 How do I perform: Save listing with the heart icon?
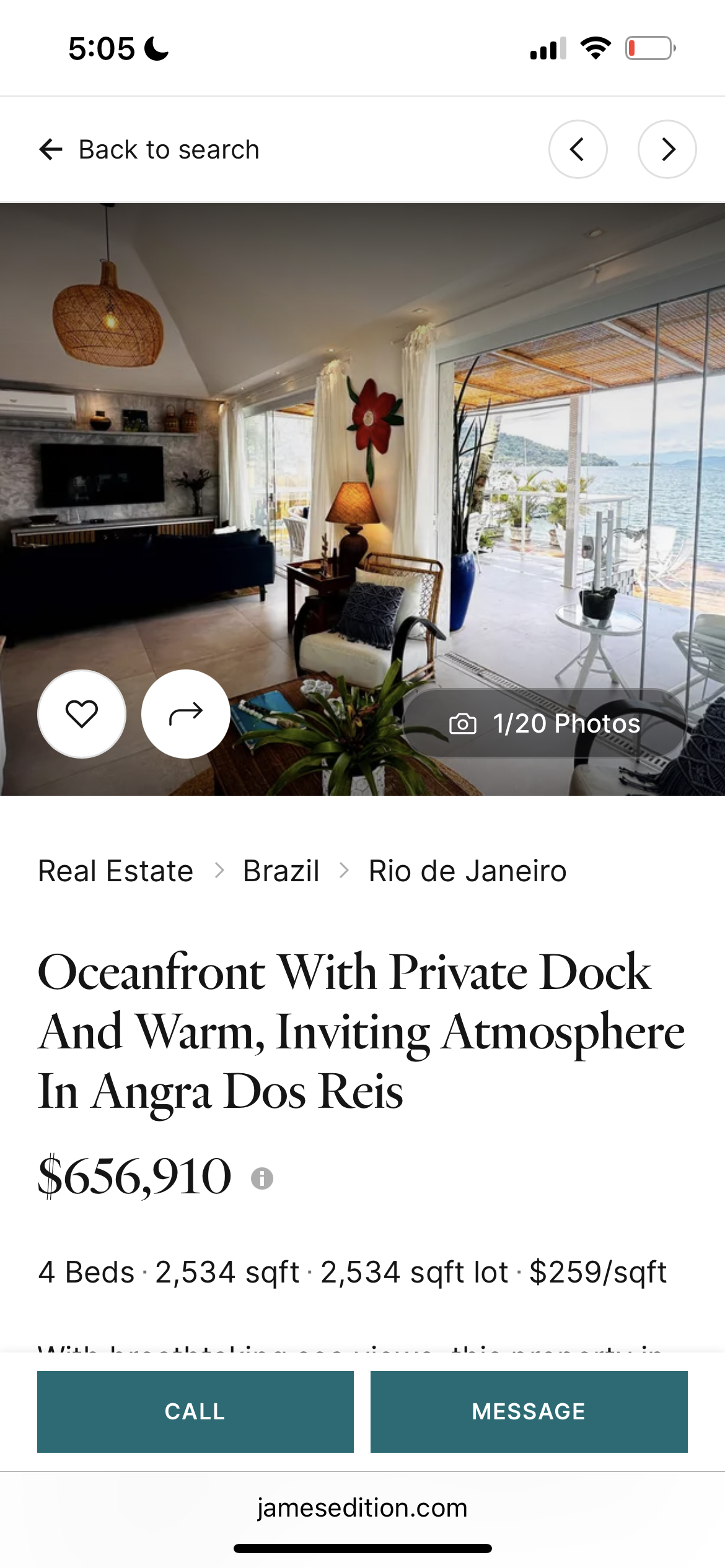point(82,714)
